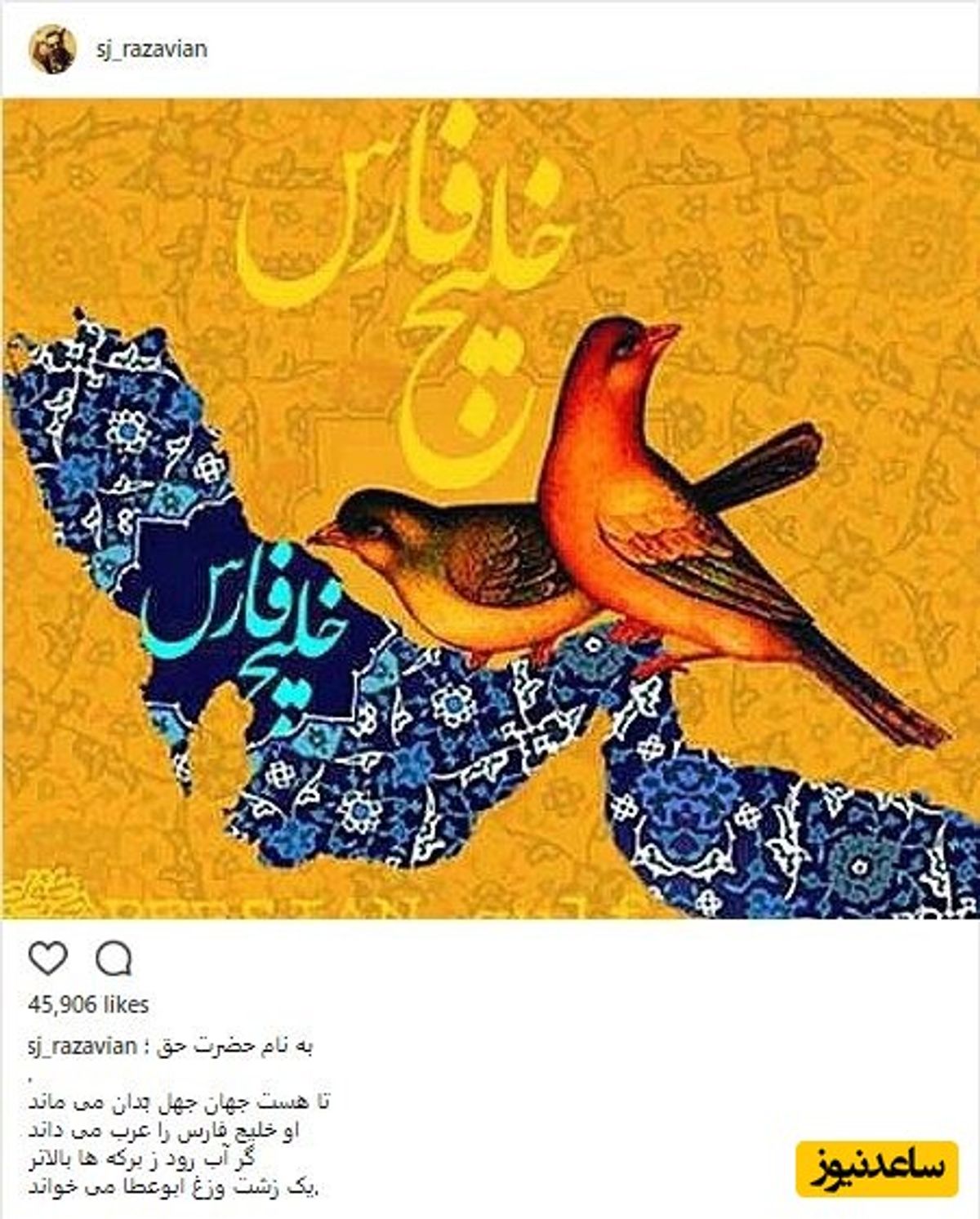The width and height of the screenshot is (980, 1219).
Task: Open comments on this post
Action: [114, 959]
